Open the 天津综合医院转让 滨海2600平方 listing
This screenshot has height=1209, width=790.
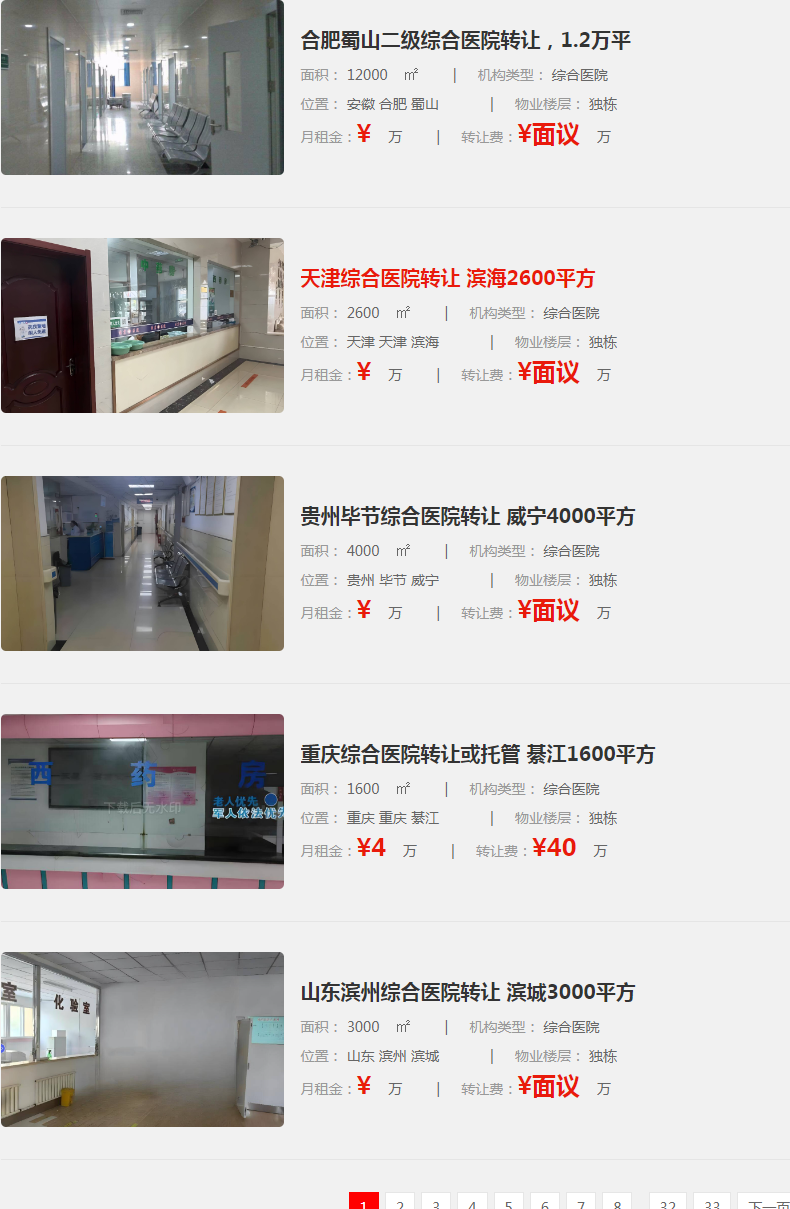point(447,279)
